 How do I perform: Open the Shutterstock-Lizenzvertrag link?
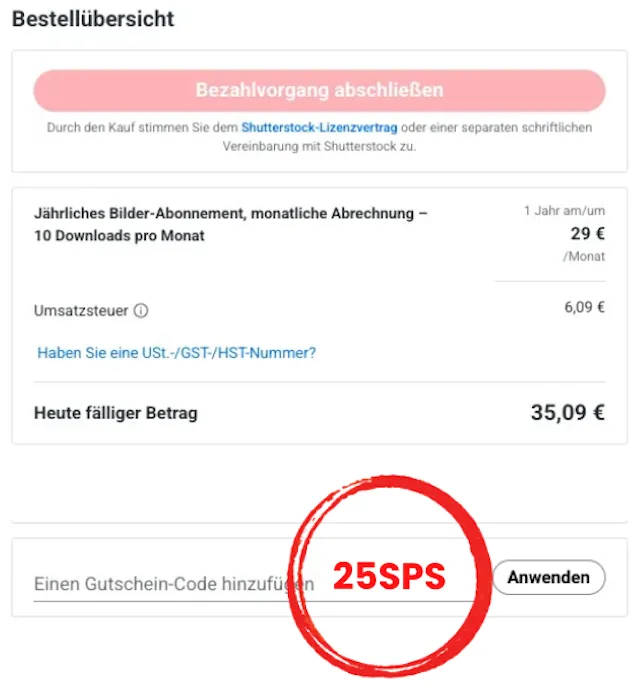pos(321,128)
